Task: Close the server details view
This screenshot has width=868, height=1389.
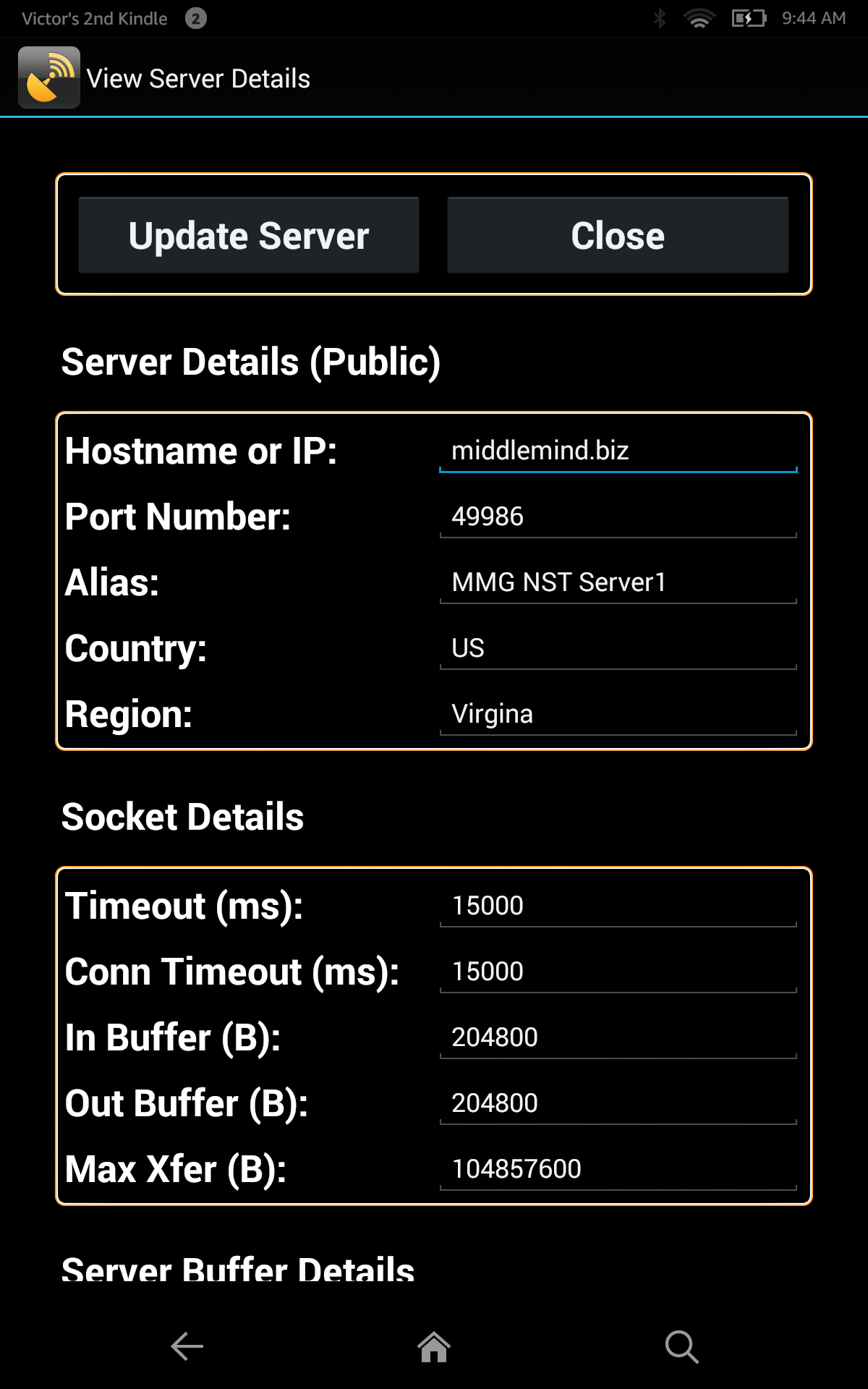Action: [618, 235]
